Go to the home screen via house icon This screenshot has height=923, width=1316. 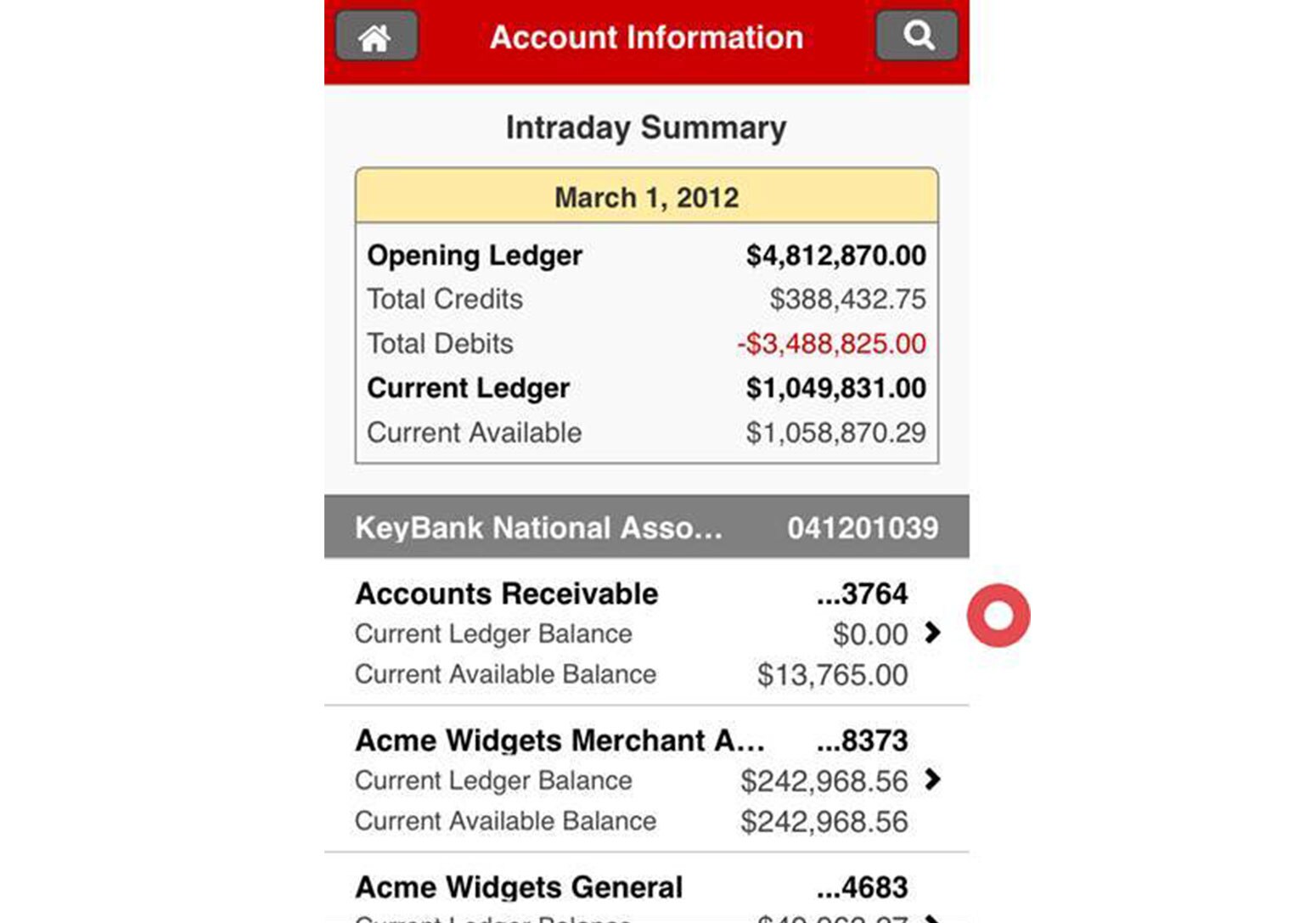tap(376, 37)
